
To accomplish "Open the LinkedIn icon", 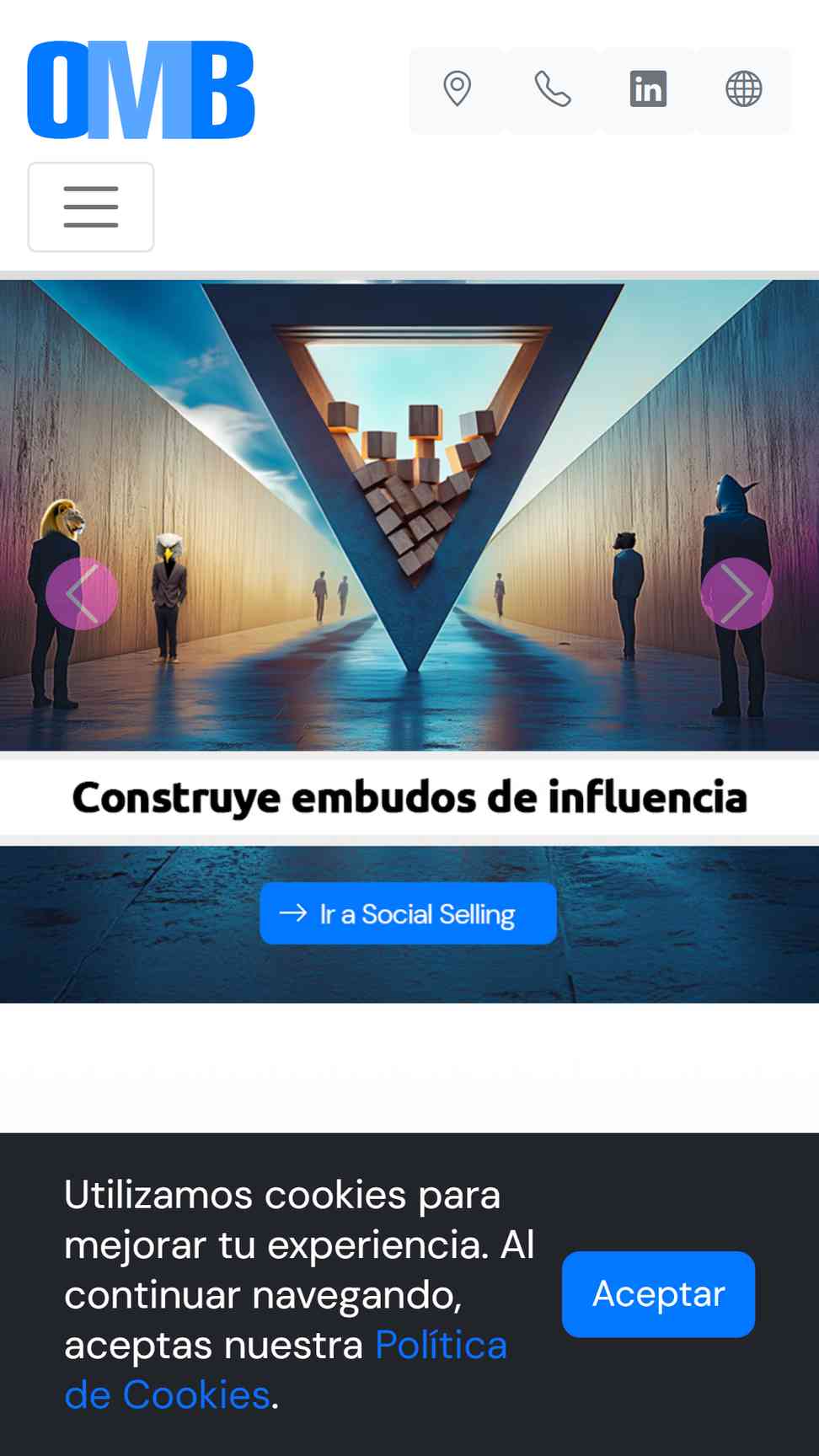I will [x=648, y=89].
